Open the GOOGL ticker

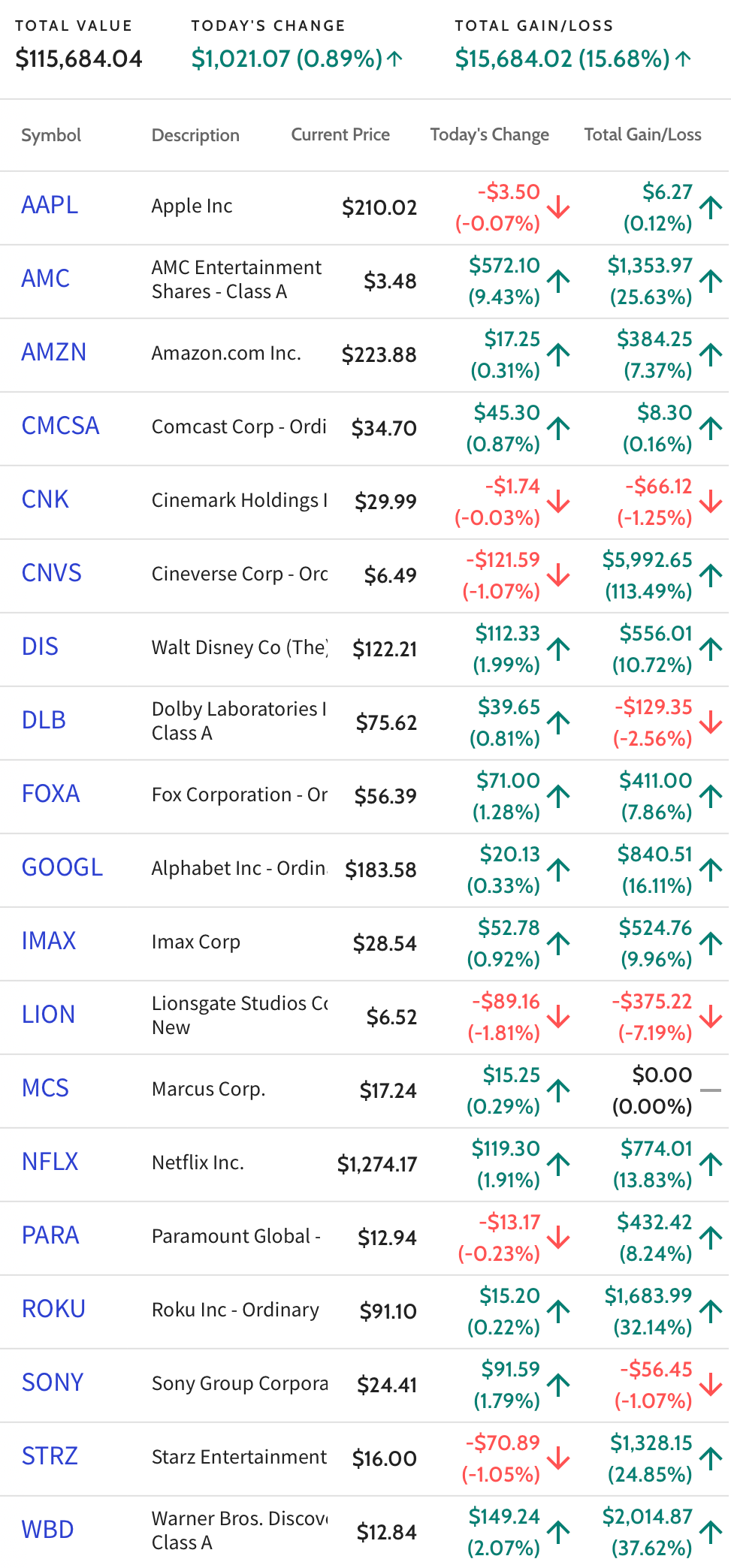[62, 867]
